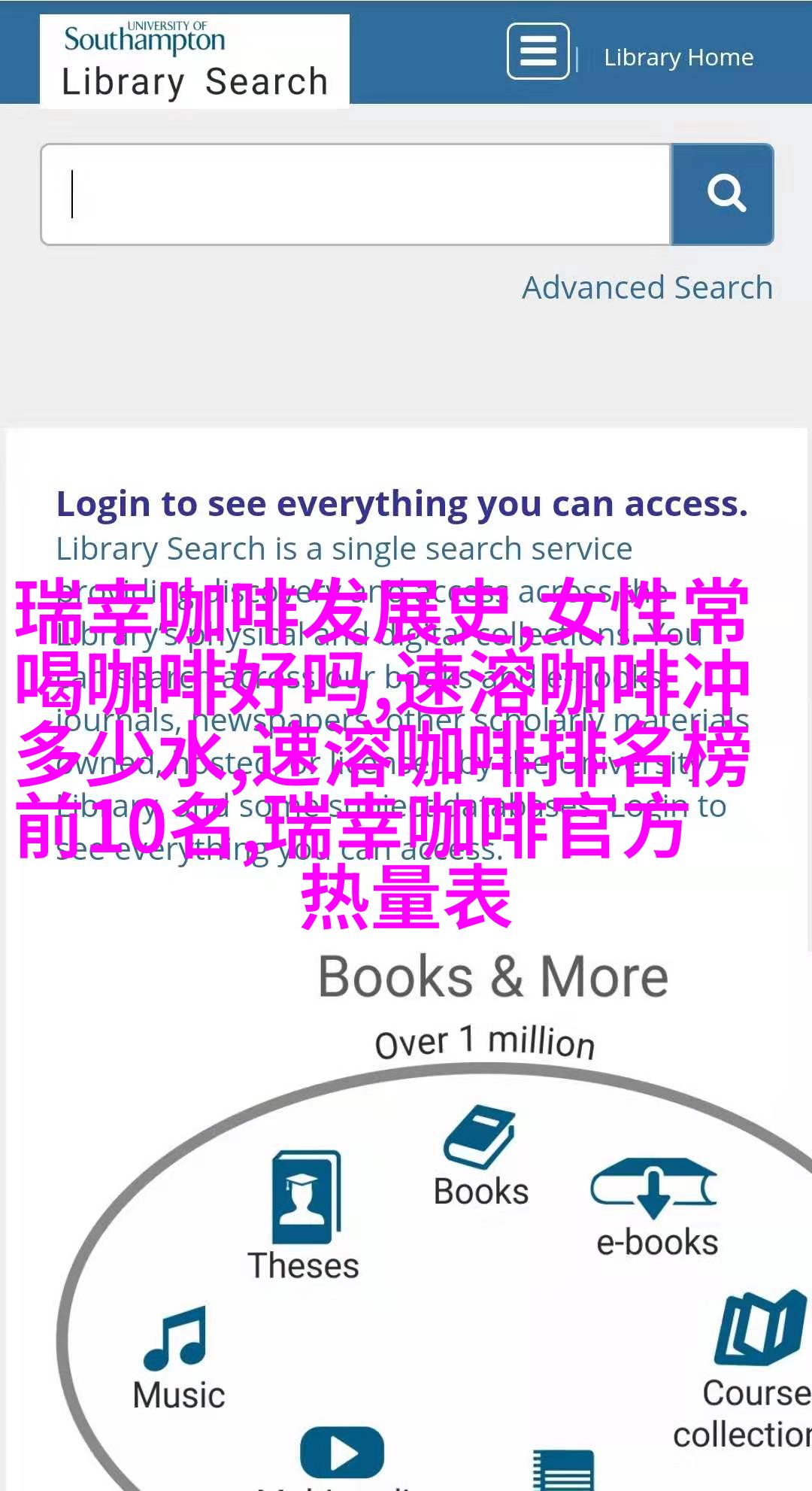Focus the library search text field
Image resolution: width=812 pixels, height=1491 pixels.
[356, 195]
